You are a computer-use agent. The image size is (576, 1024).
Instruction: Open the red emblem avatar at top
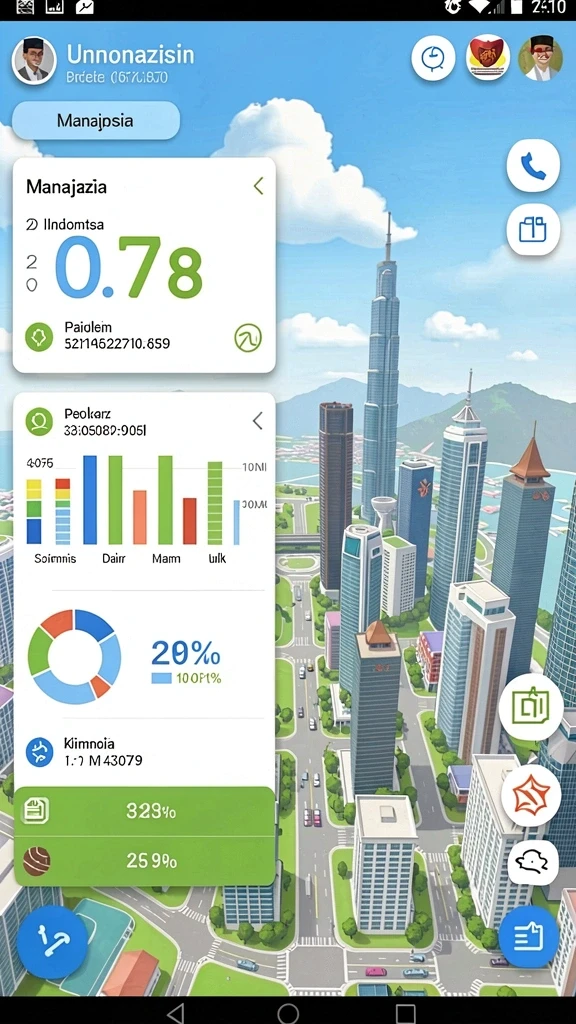[488, 58]
